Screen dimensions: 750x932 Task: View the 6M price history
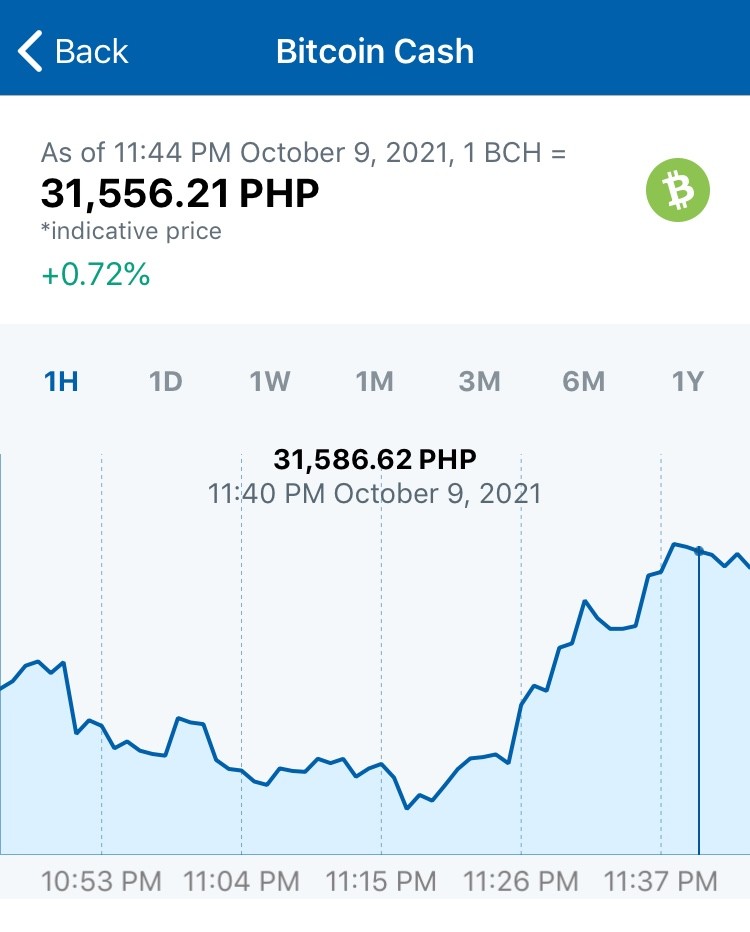tap(584, 381)
